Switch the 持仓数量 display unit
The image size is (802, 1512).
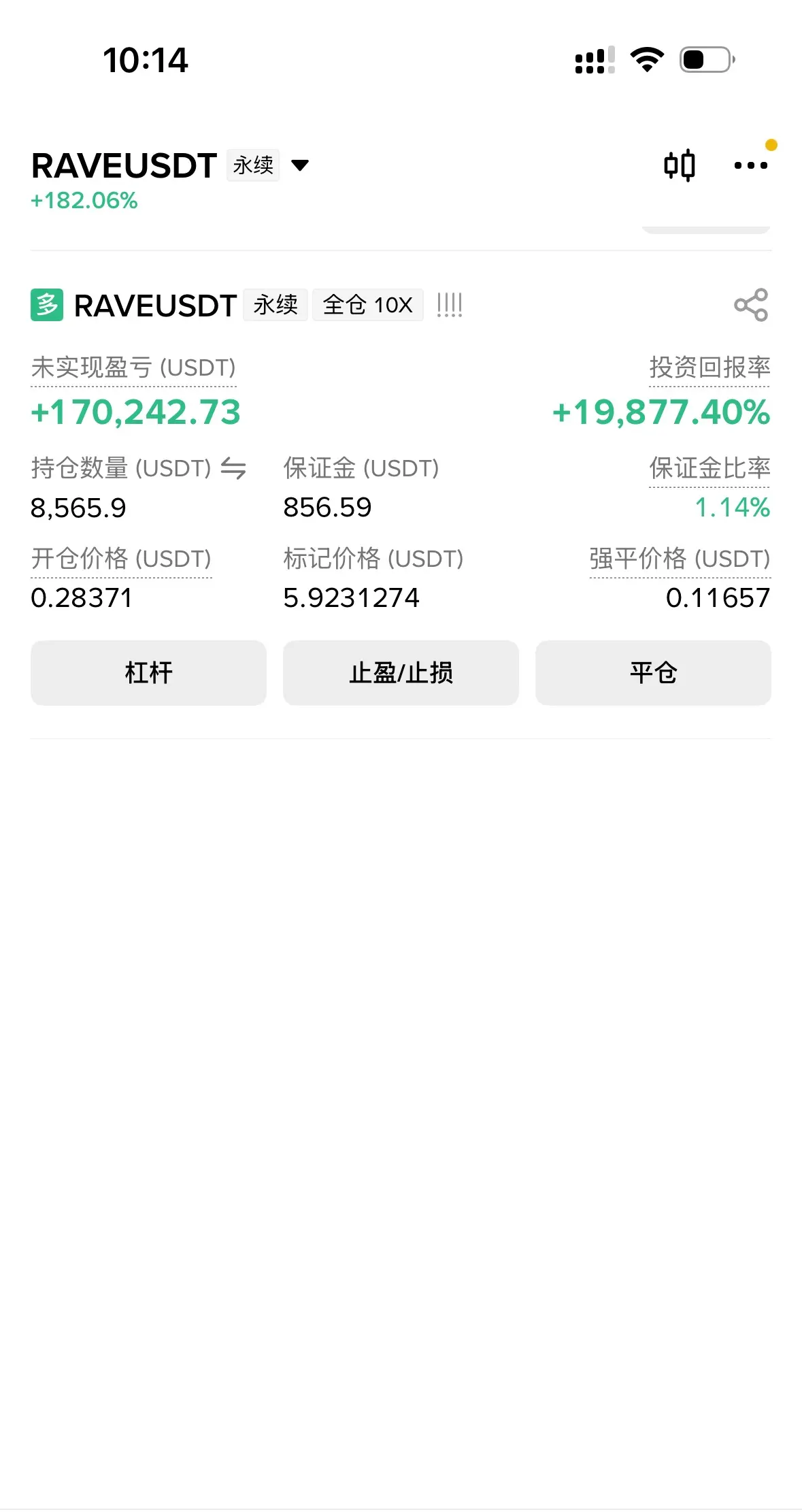[x=233, y=469]
